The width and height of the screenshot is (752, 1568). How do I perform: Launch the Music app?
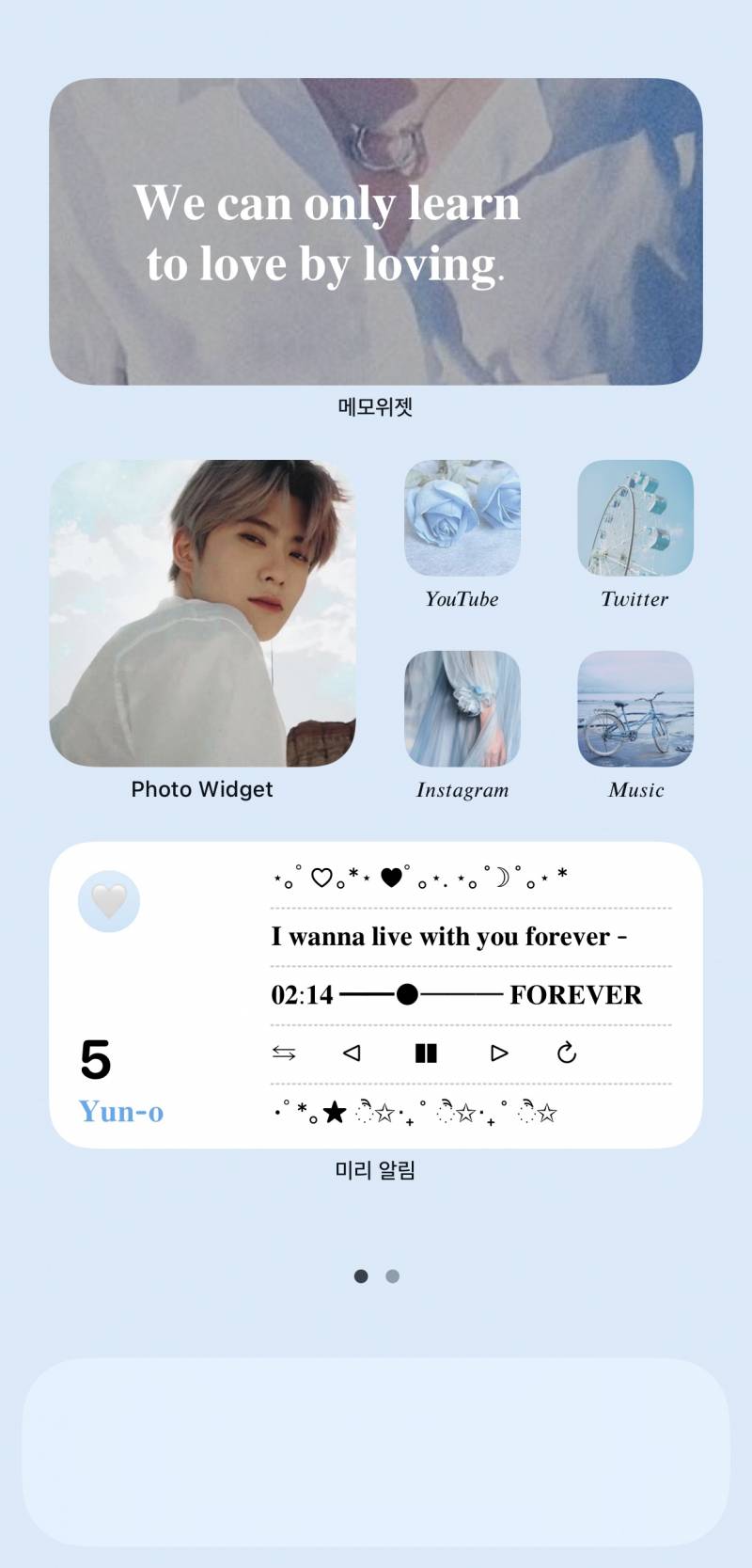click(x=634, y=709)
